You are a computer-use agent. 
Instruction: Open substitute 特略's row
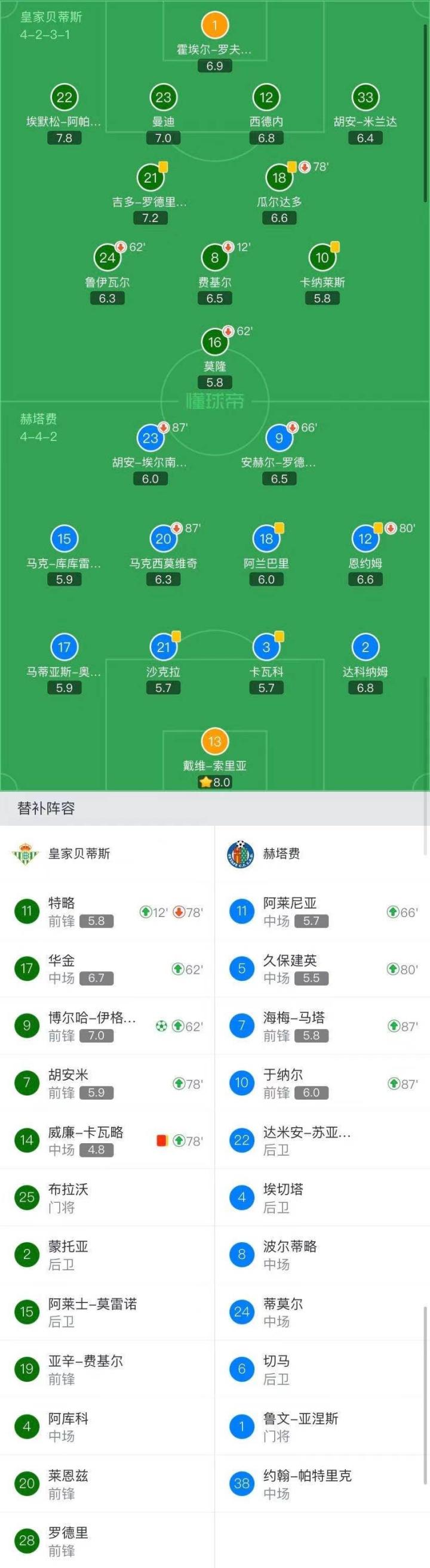tap(106, 912)
